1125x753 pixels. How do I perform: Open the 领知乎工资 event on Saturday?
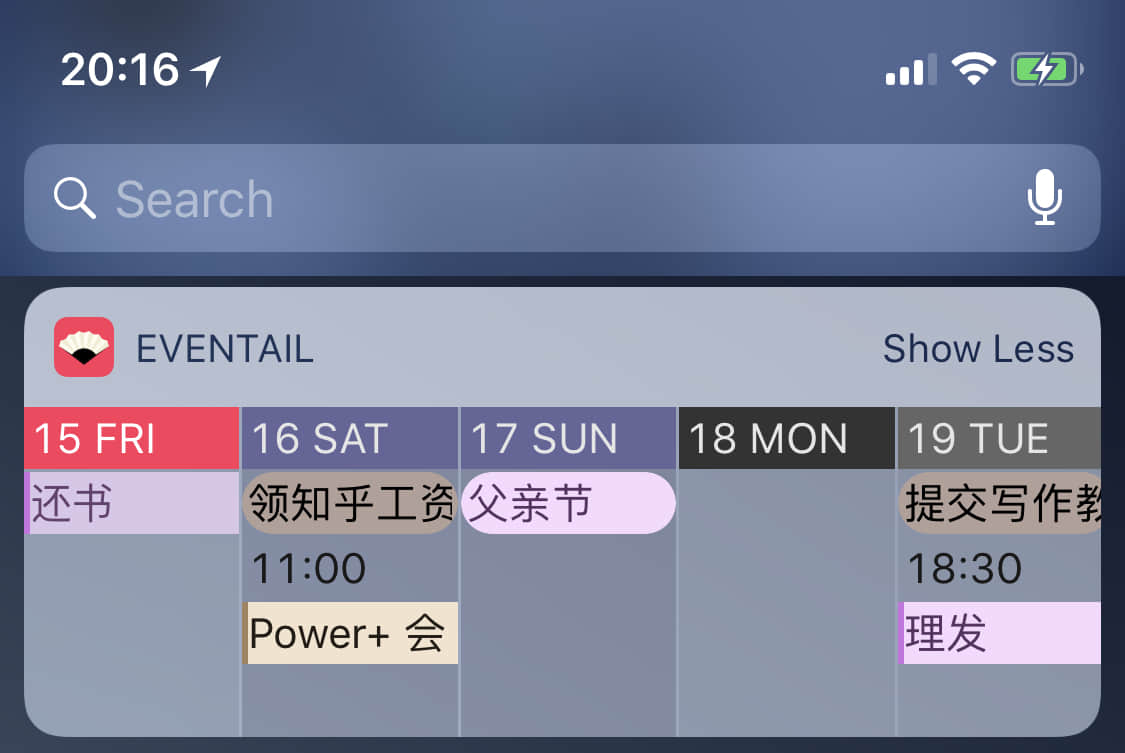click(x=350, y=503)
